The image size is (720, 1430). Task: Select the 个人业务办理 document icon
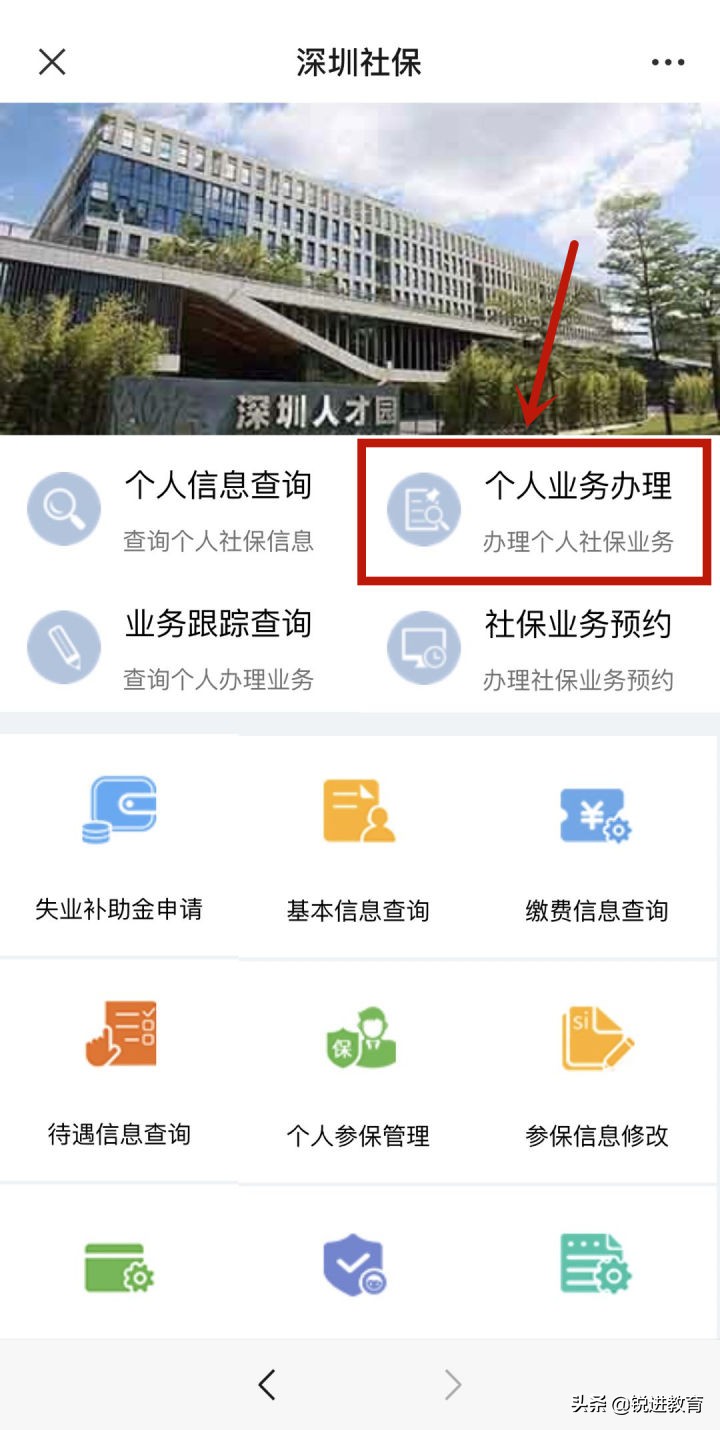click(x=422, y=508)
